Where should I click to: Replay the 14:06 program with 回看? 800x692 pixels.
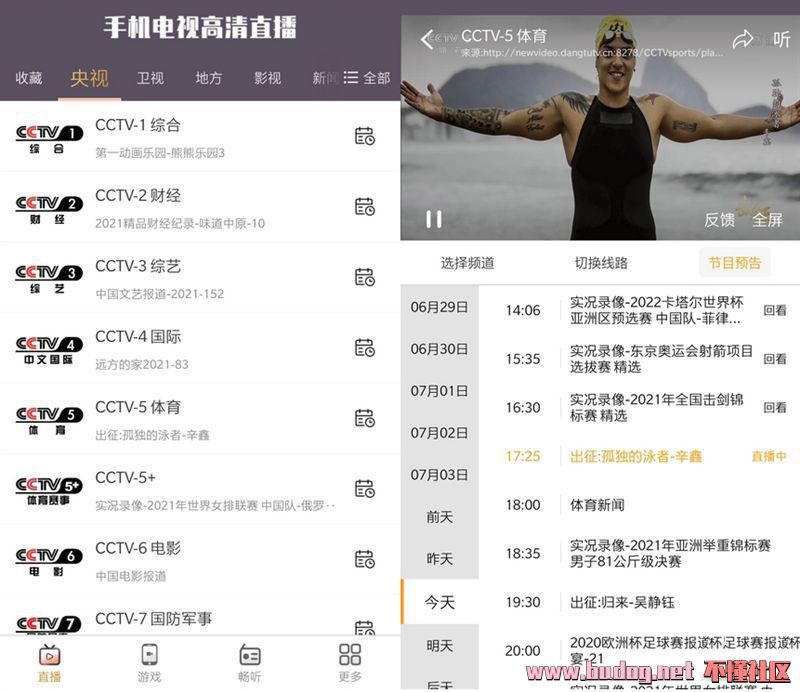[775, 311]
